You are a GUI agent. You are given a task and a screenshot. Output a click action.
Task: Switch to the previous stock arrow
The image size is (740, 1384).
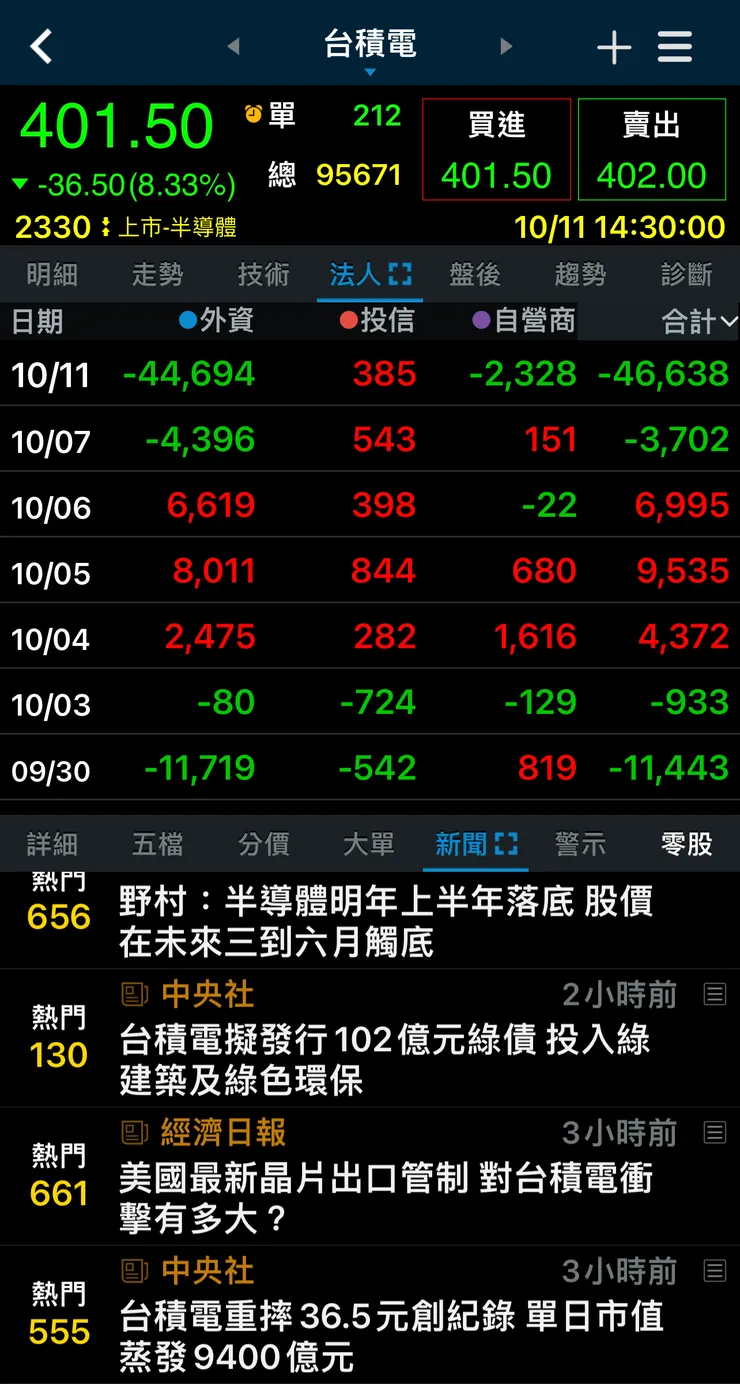tap(233, 46)
